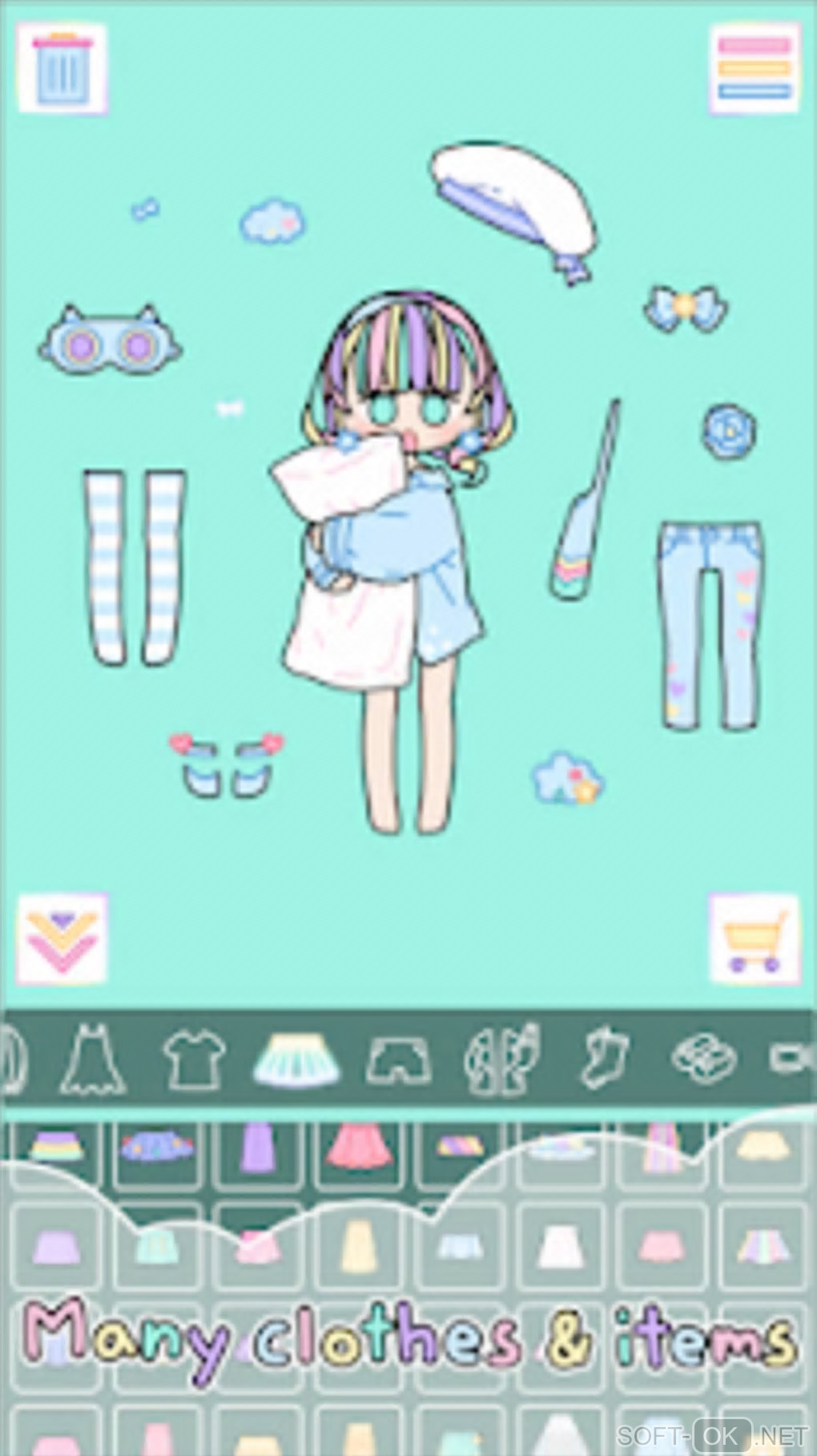Open the gloves category

click(501, 1059)
